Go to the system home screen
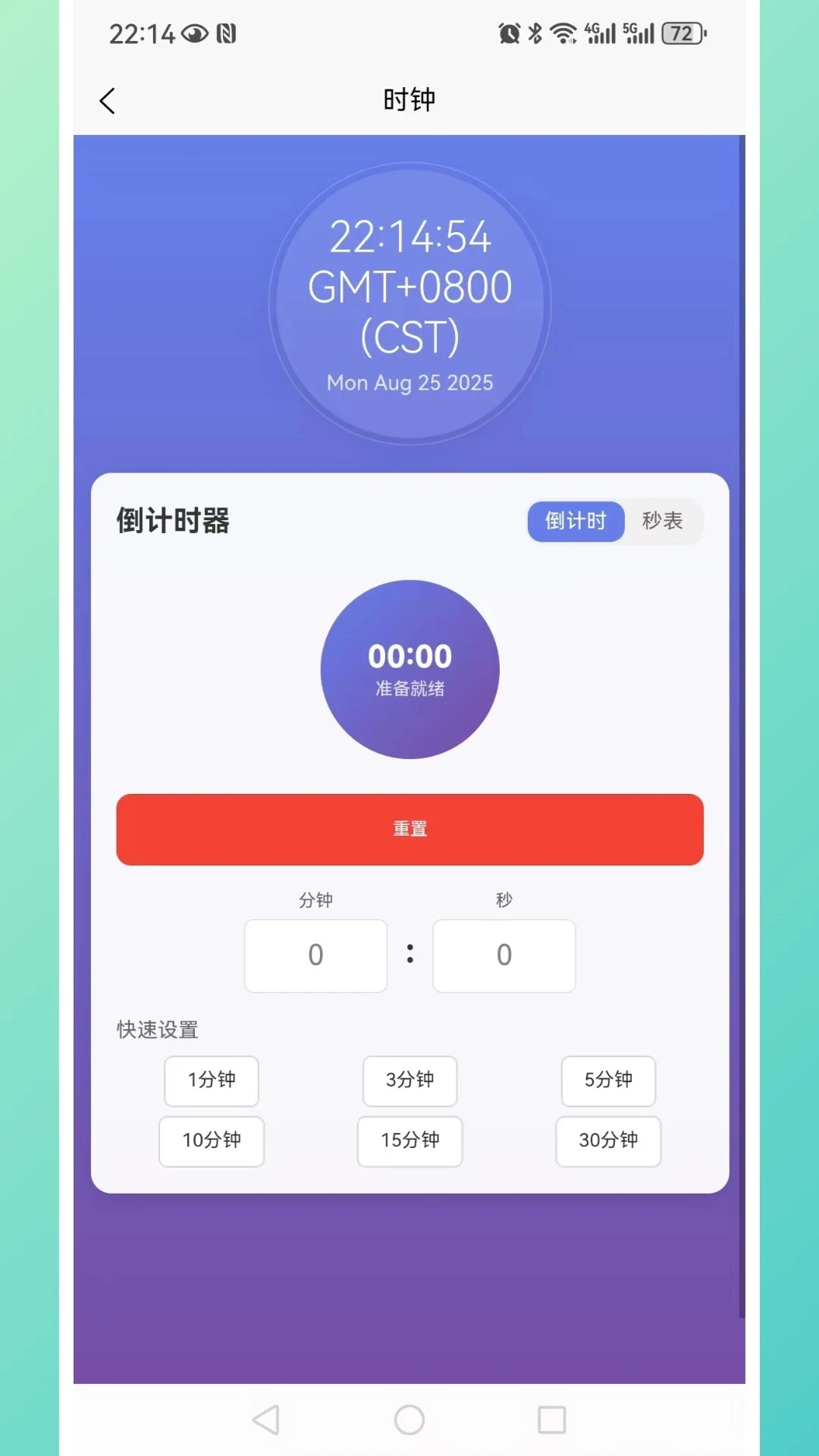The width and height of the screenshot is (819, 1456). coord(409,1420)
